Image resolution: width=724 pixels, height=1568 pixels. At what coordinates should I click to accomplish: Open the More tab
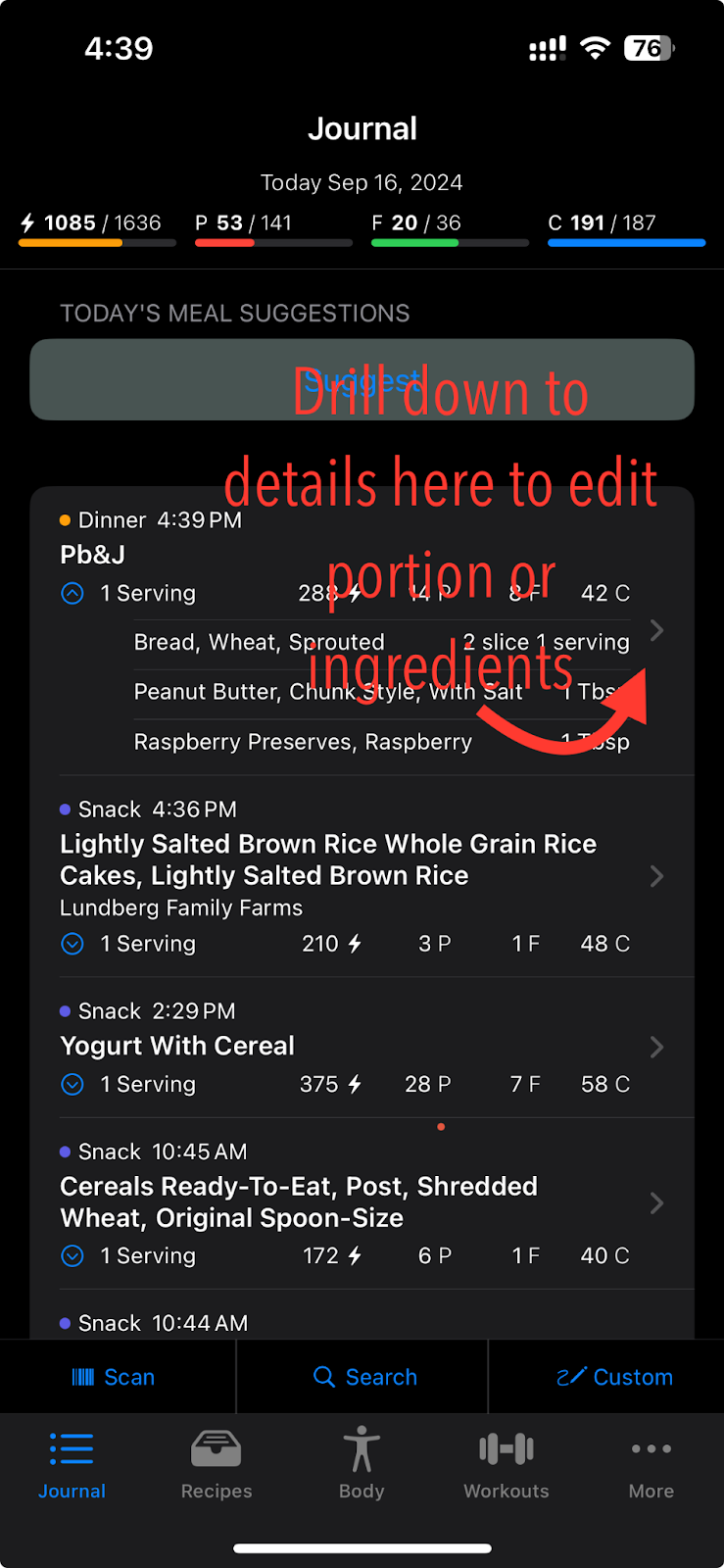[652, 1465]
